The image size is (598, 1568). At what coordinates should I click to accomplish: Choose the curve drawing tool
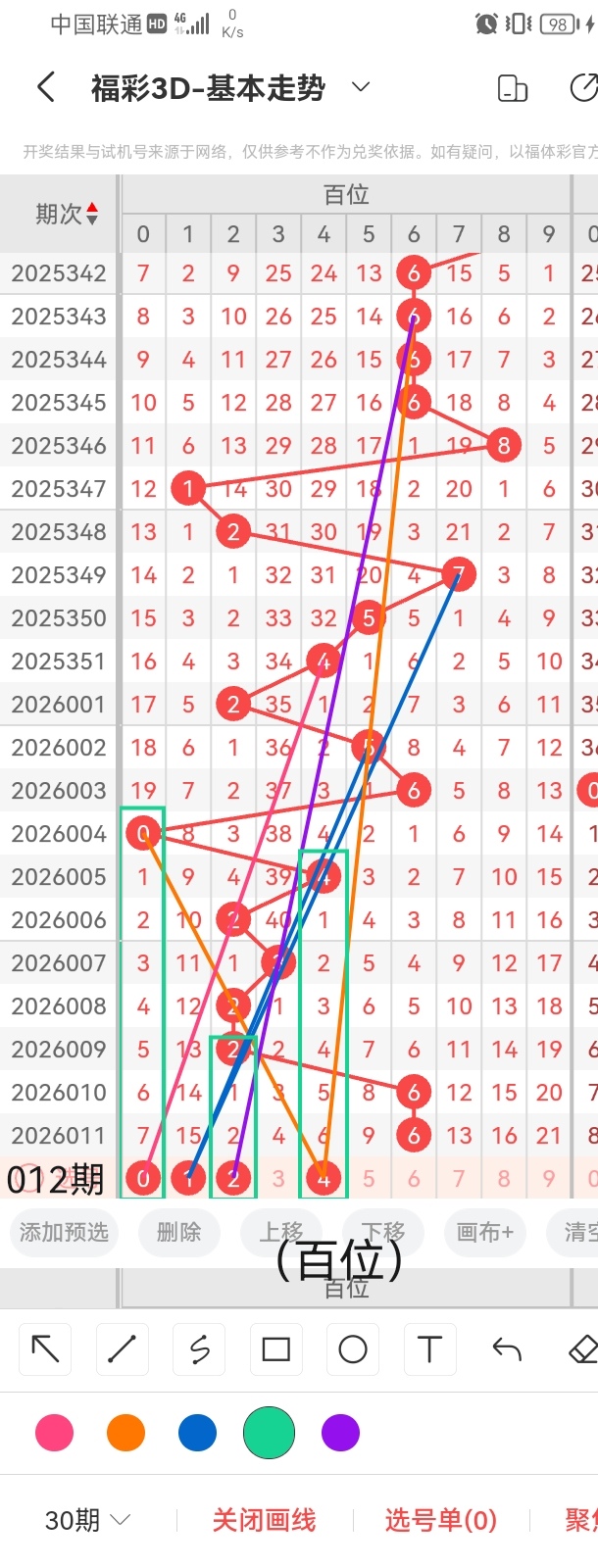[199, 1349]
